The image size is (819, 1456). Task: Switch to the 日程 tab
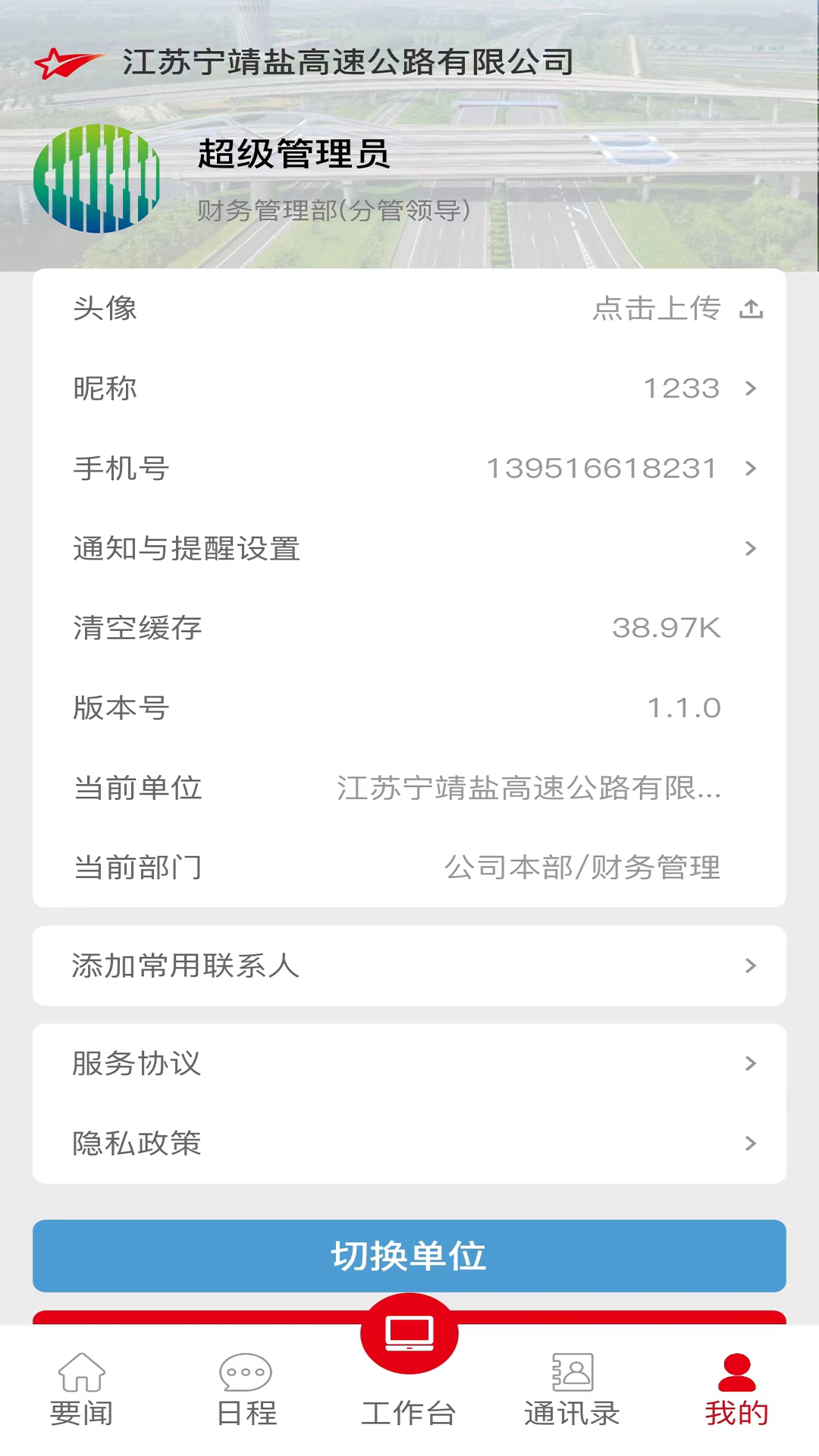pos(246,1389)
